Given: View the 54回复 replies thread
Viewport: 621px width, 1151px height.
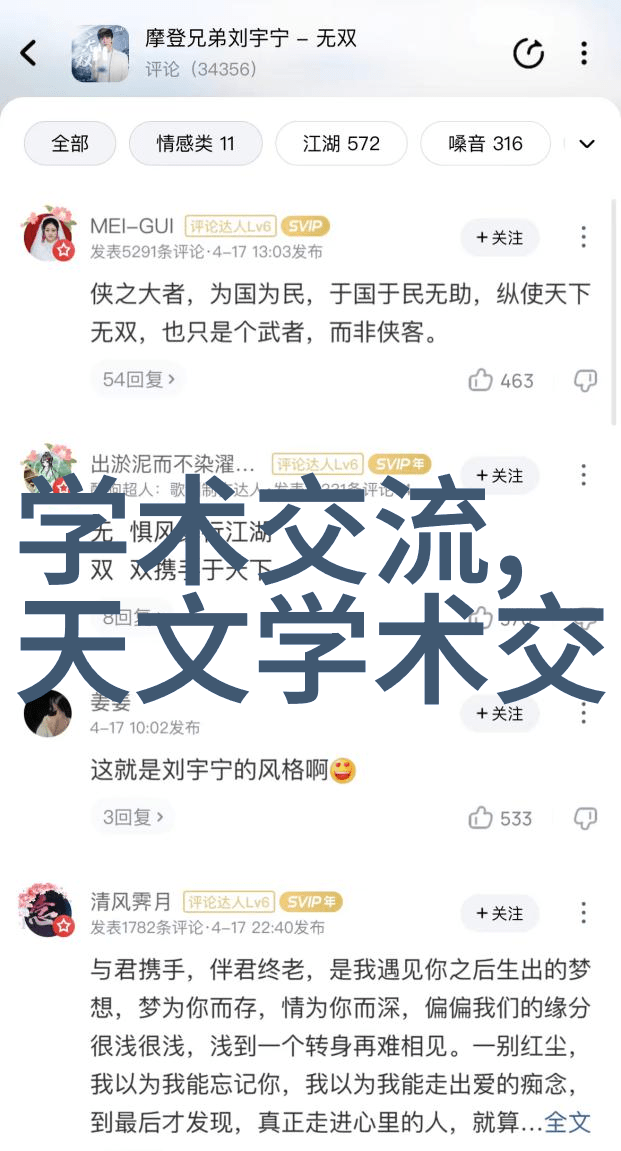Looking at the screenshot, I should [139, 380].
